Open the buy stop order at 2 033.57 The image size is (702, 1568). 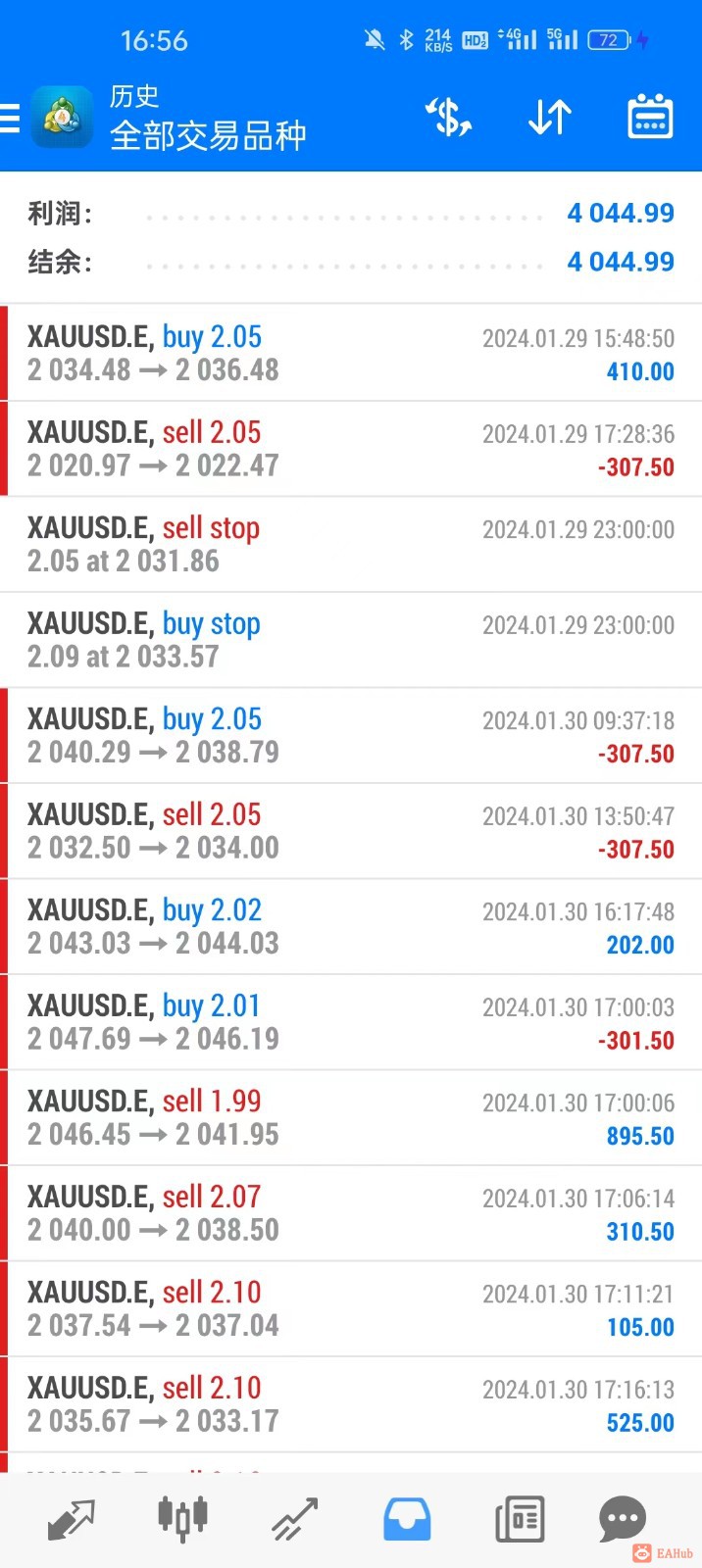point(351,640)
